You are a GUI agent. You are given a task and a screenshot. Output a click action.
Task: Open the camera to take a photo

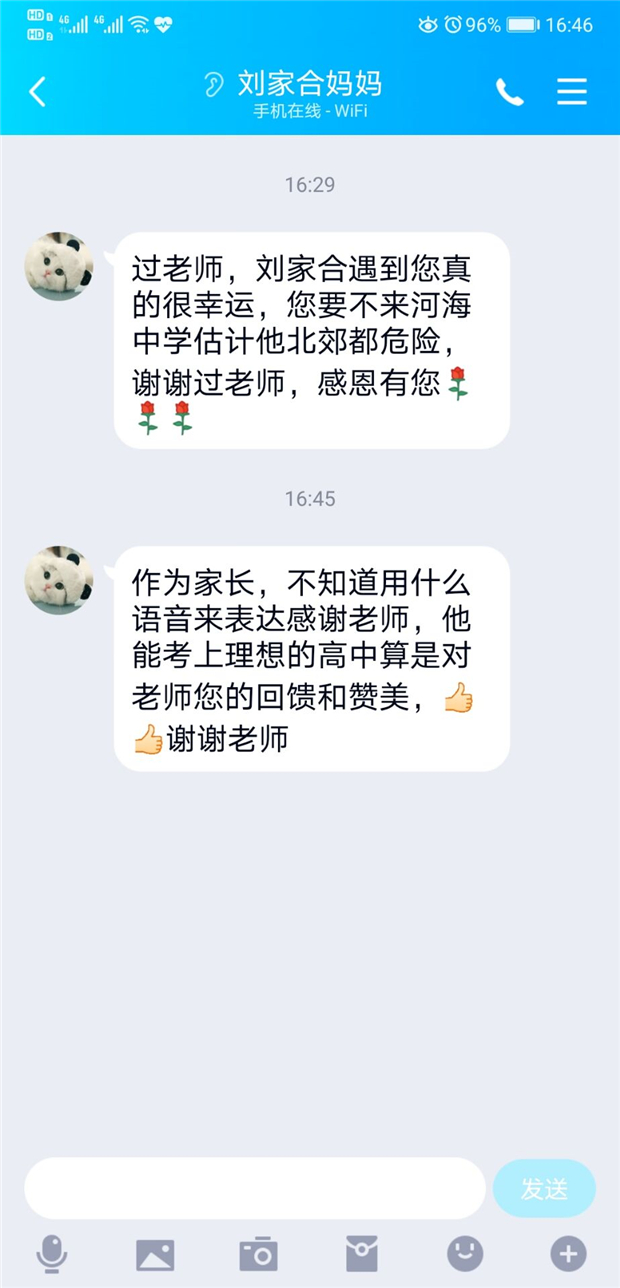[x=258, y=1254]
